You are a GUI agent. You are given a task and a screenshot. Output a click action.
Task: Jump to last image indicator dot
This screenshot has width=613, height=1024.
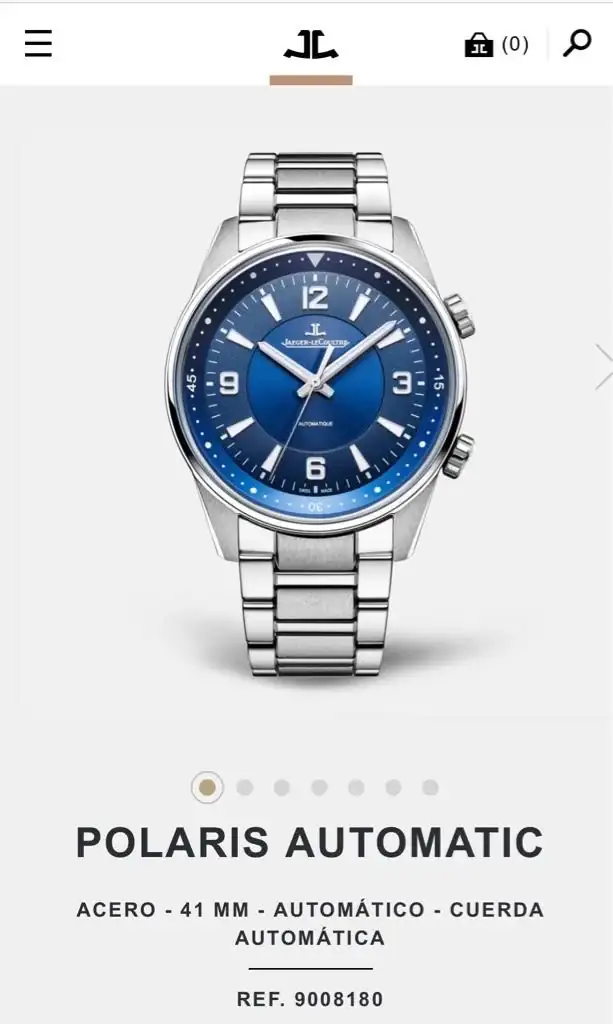[x=430, y=788]
